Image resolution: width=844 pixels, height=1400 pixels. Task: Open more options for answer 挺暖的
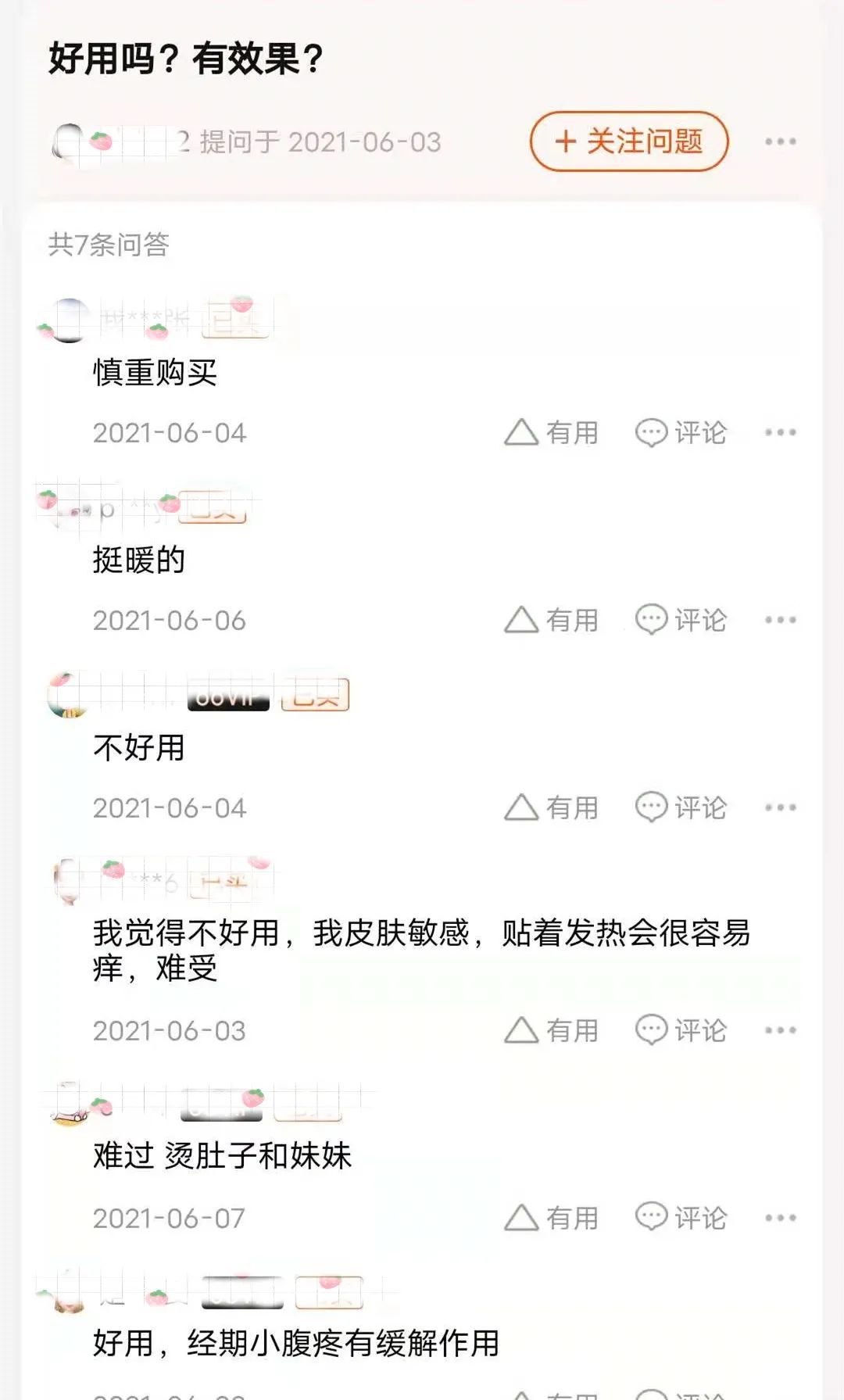pos(780,620)
